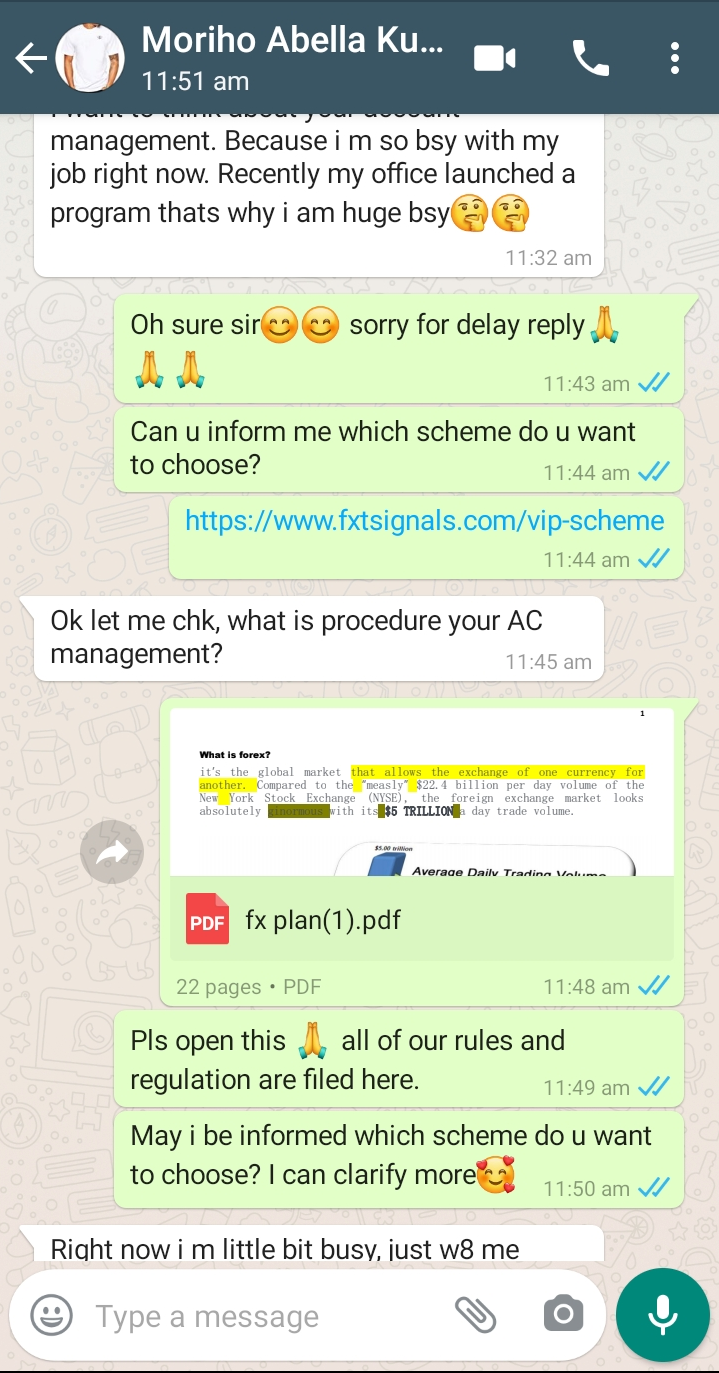Open the fxtsignals.com vip-scheme link
This screenshot has width=719, height=1373.
(425, 521)
